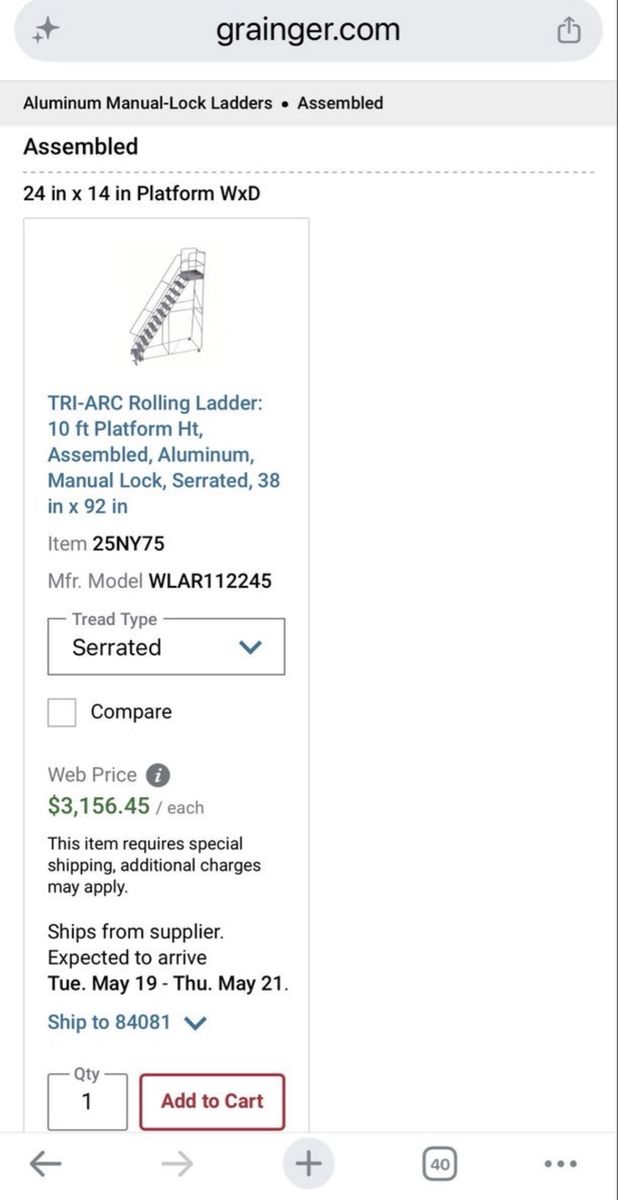Open the Web Price info icon

[x=158, y=775]
